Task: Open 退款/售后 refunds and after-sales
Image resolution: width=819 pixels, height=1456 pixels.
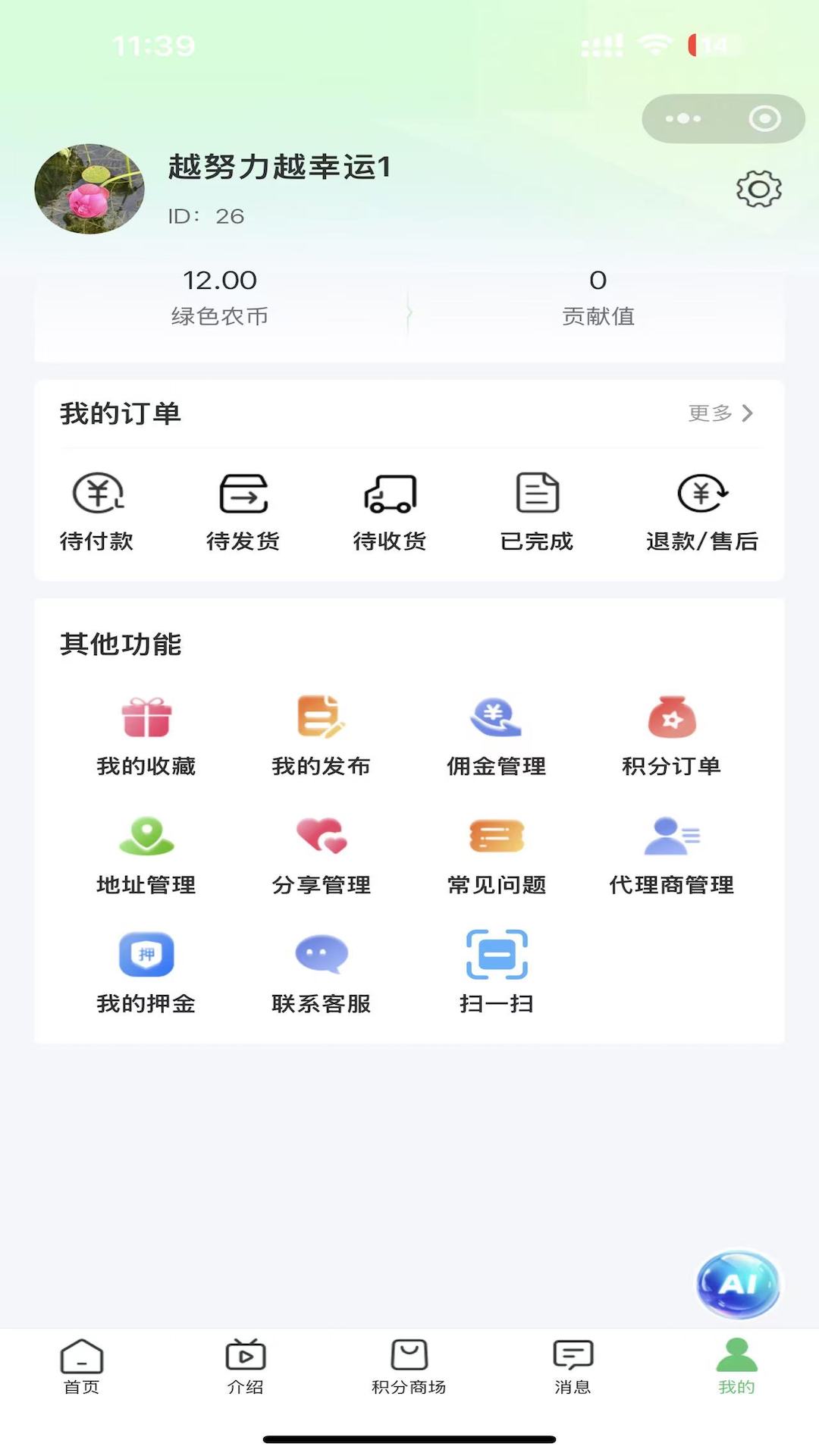Action: coord(701,508)
